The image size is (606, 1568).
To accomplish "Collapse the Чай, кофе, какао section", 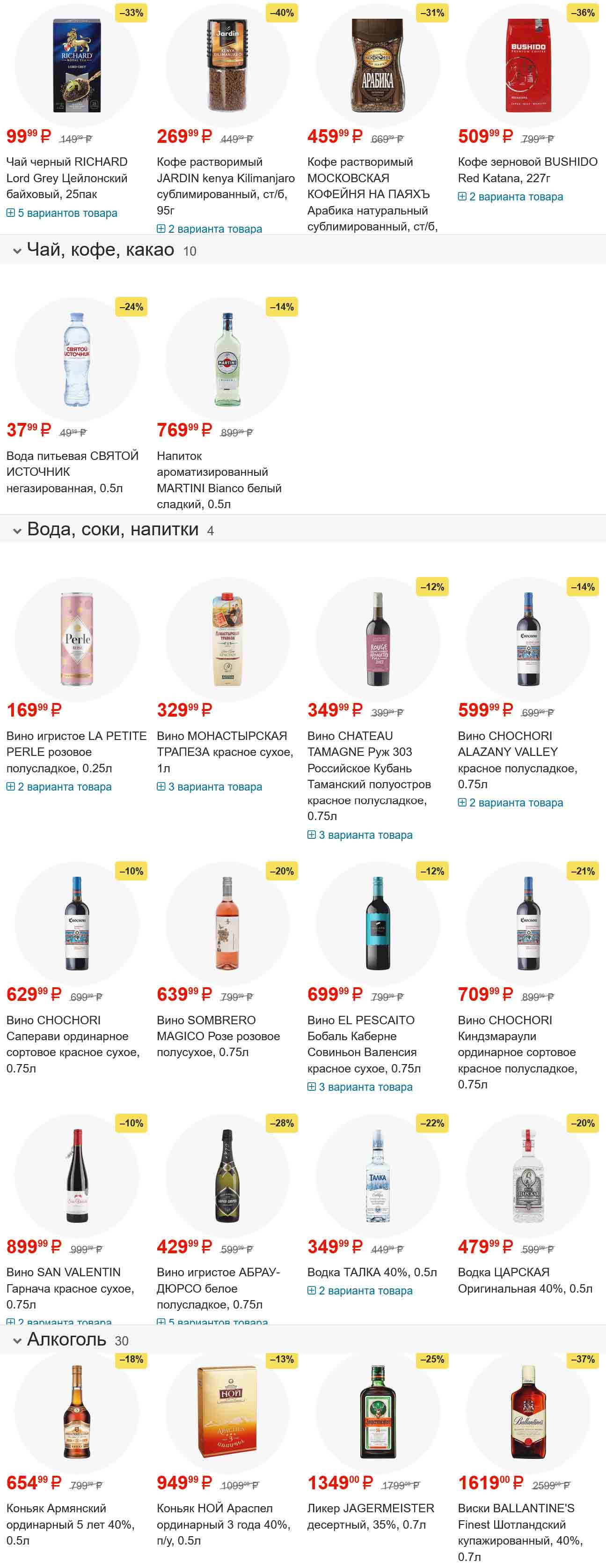I will 17,251.
